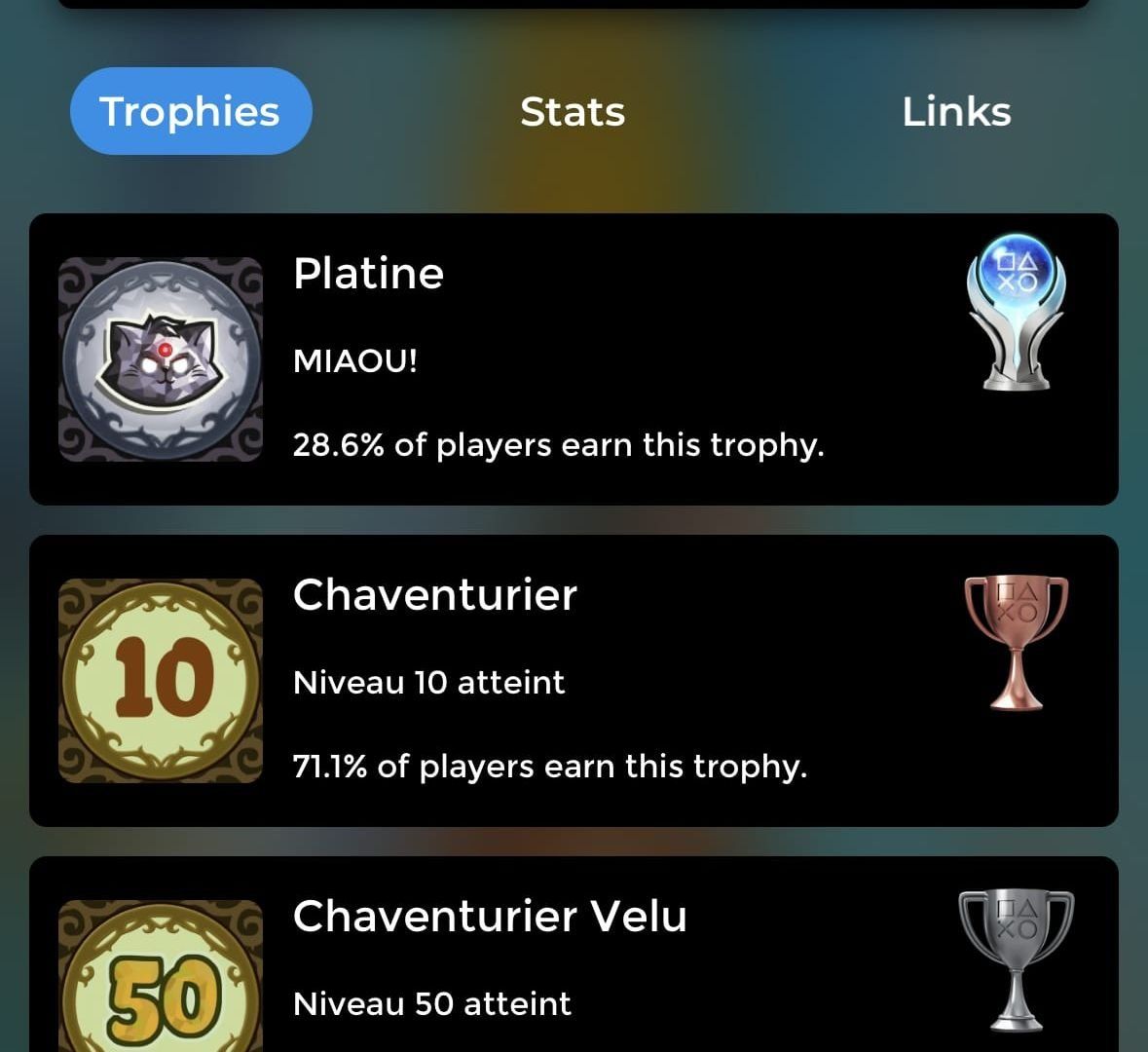Open the Chaventurier Velu trophy card
The image size is (1148, 1052).
coord(574,959)
